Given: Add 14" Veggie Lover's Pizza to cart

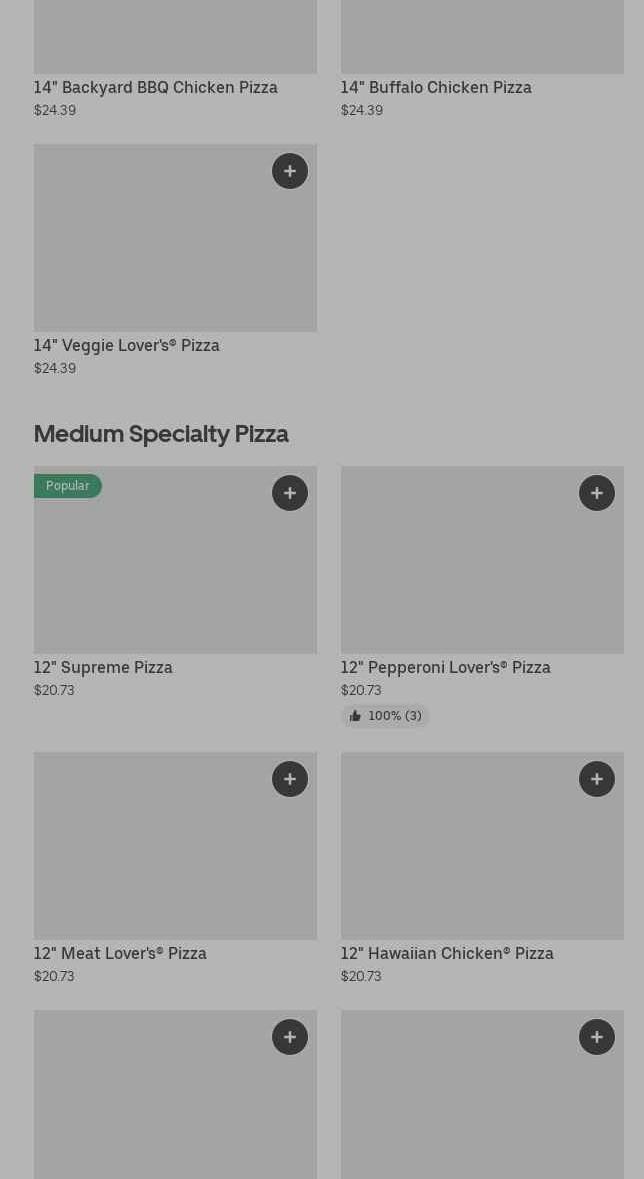Looking at the screenshot, I should pyautogui.click(x=290, y=171).
